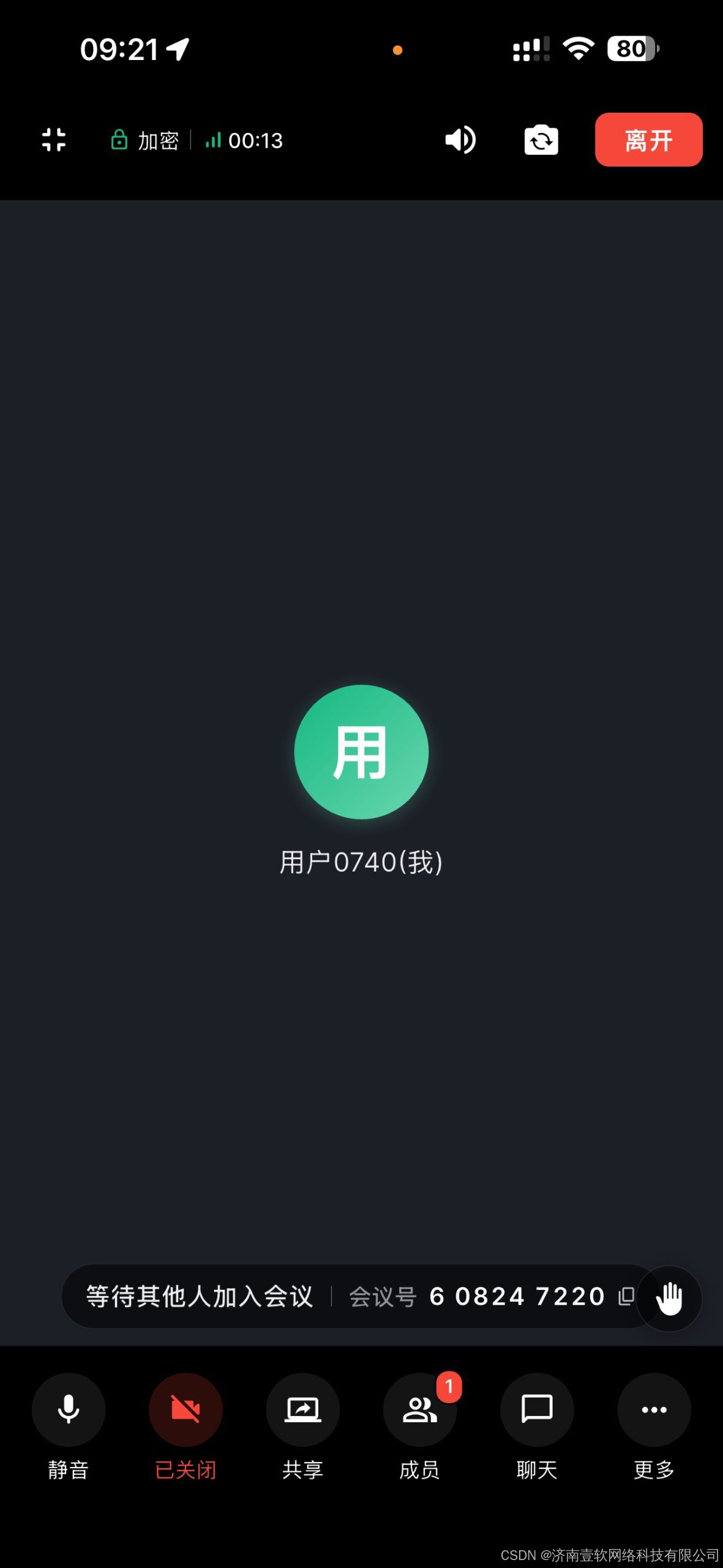
Task: Select the 用户0740 avatar
Action: pyautogui.click(x=361, y=752)
